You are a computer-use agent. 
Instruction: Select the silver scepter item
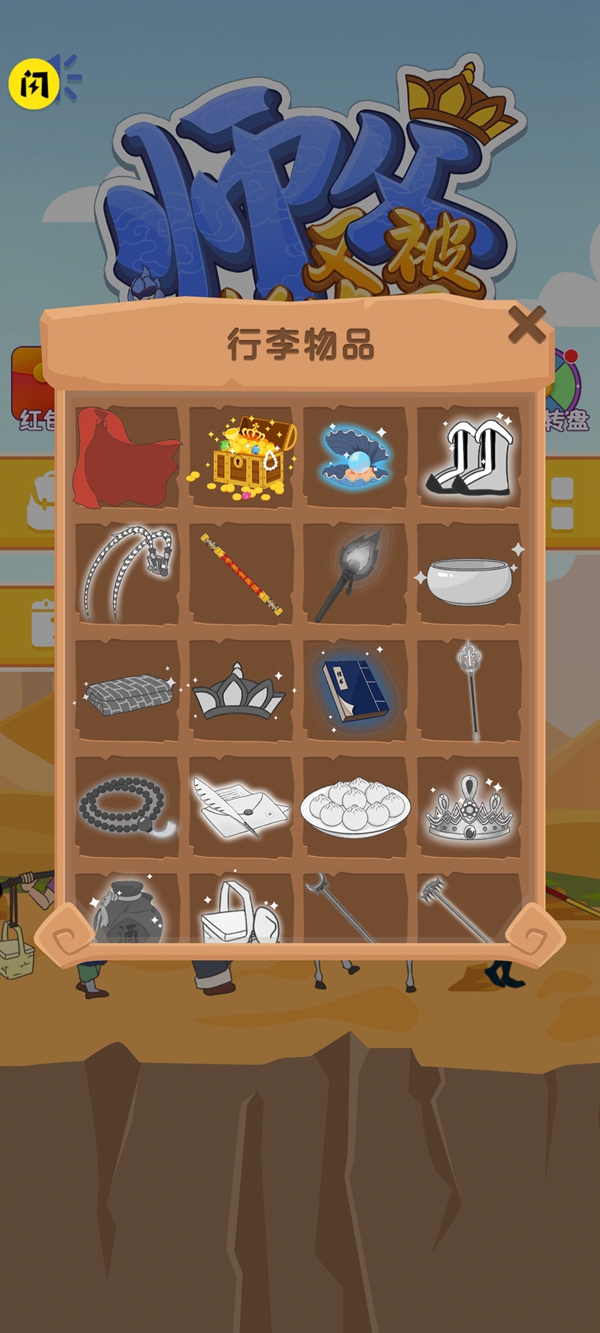click(469, 688)
